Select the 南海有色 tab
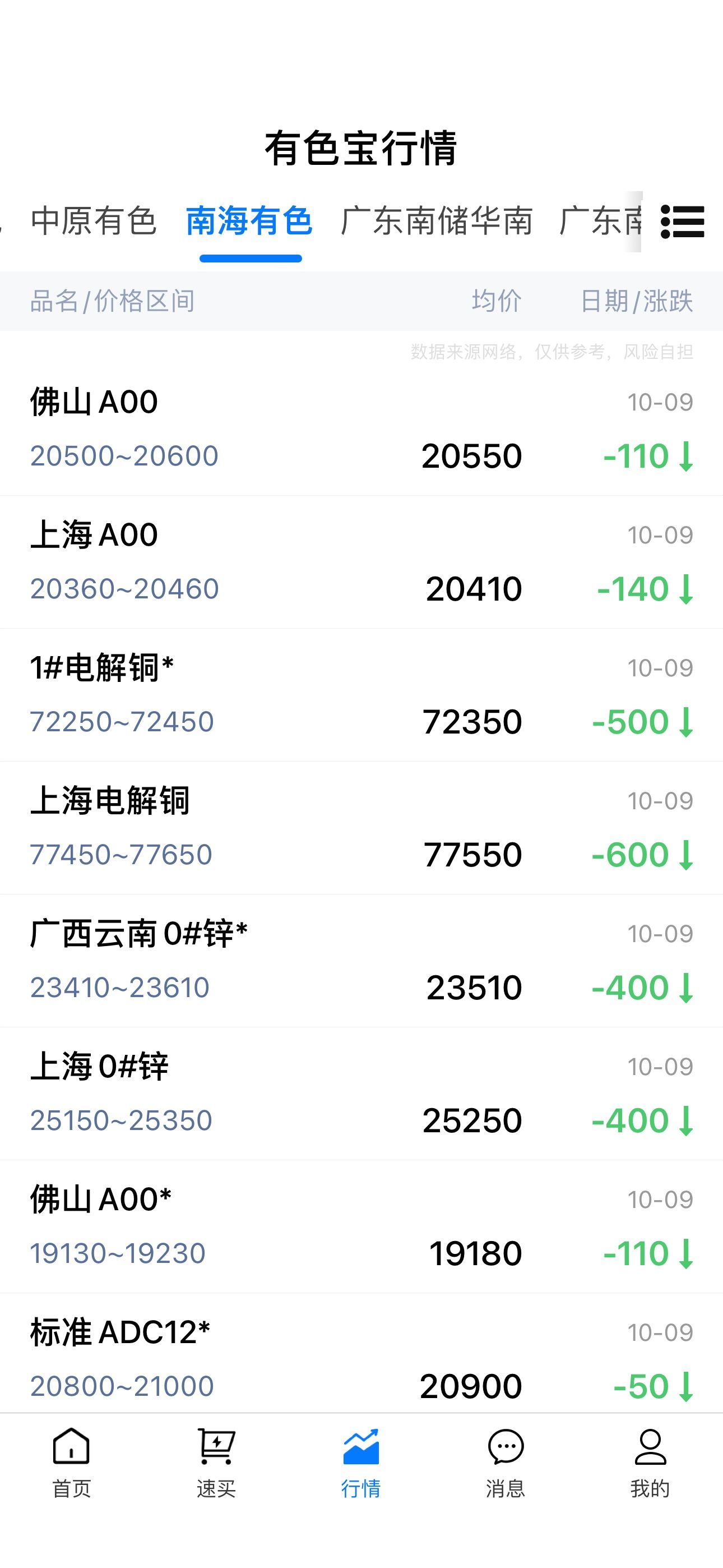 249,220
